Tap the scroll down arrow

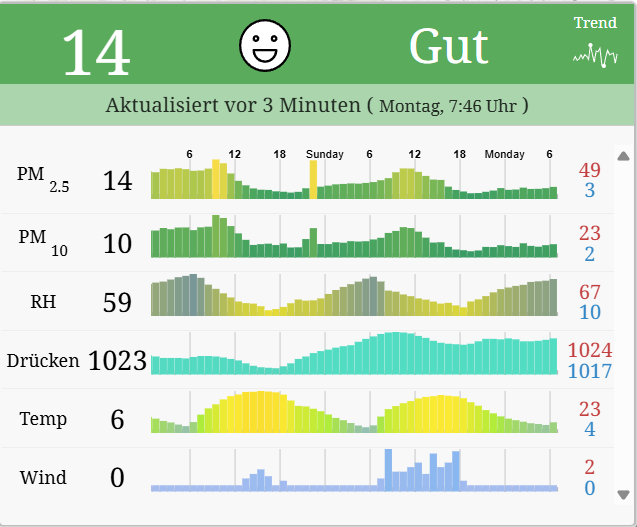[623, 494]
